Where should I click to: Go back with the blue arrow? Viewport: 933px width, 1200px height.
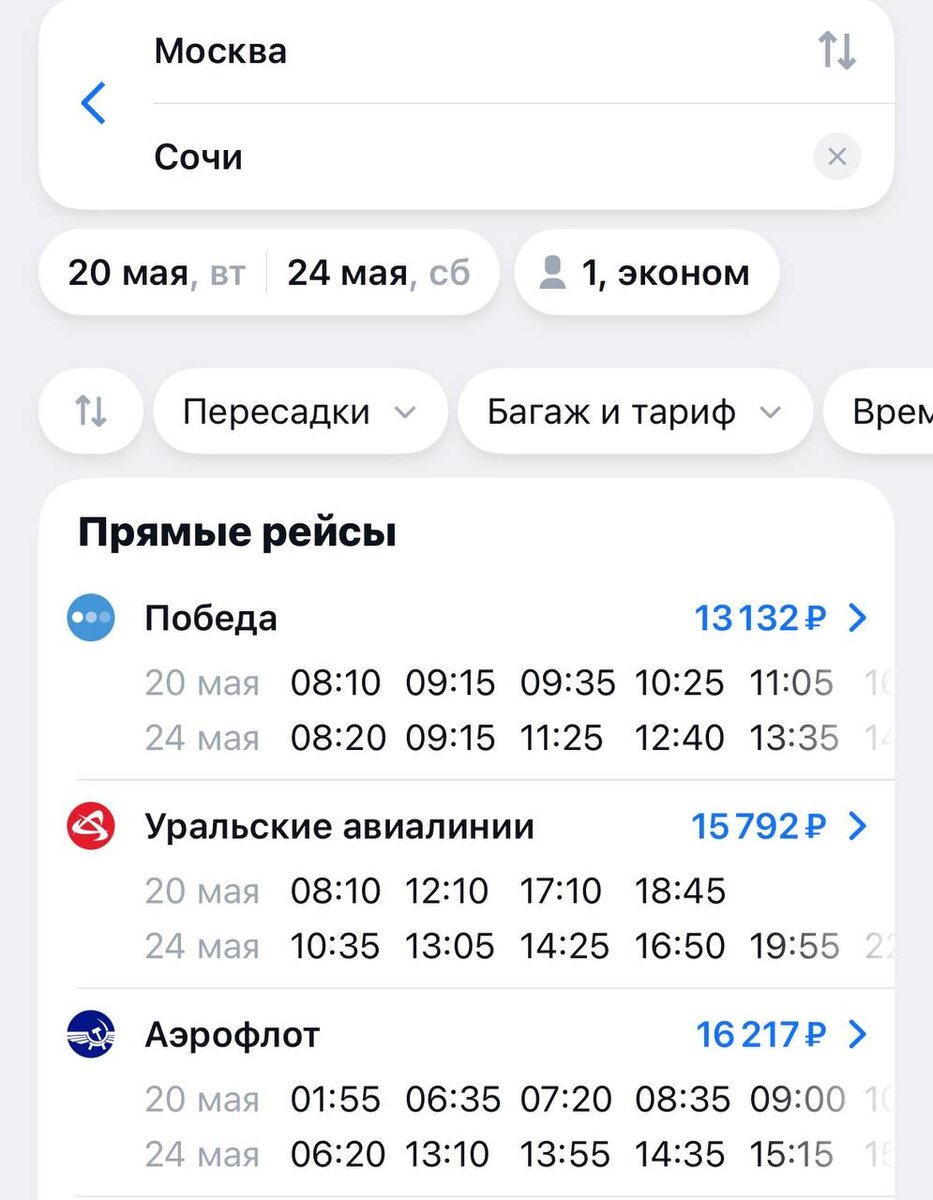pyautogui.click(x=93, y=103)
